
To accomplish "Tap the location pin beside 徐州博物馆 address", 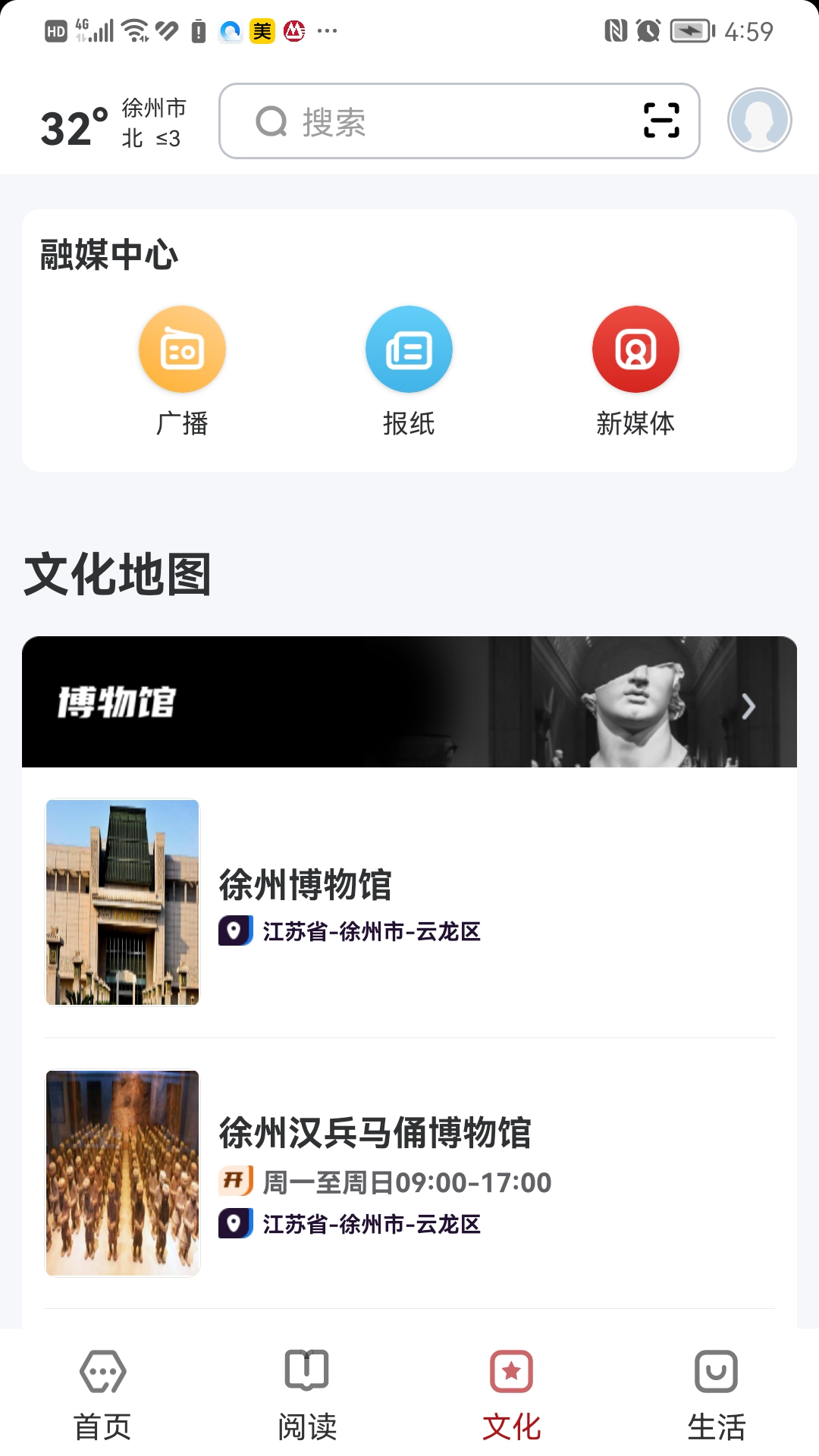I will 234,931.
